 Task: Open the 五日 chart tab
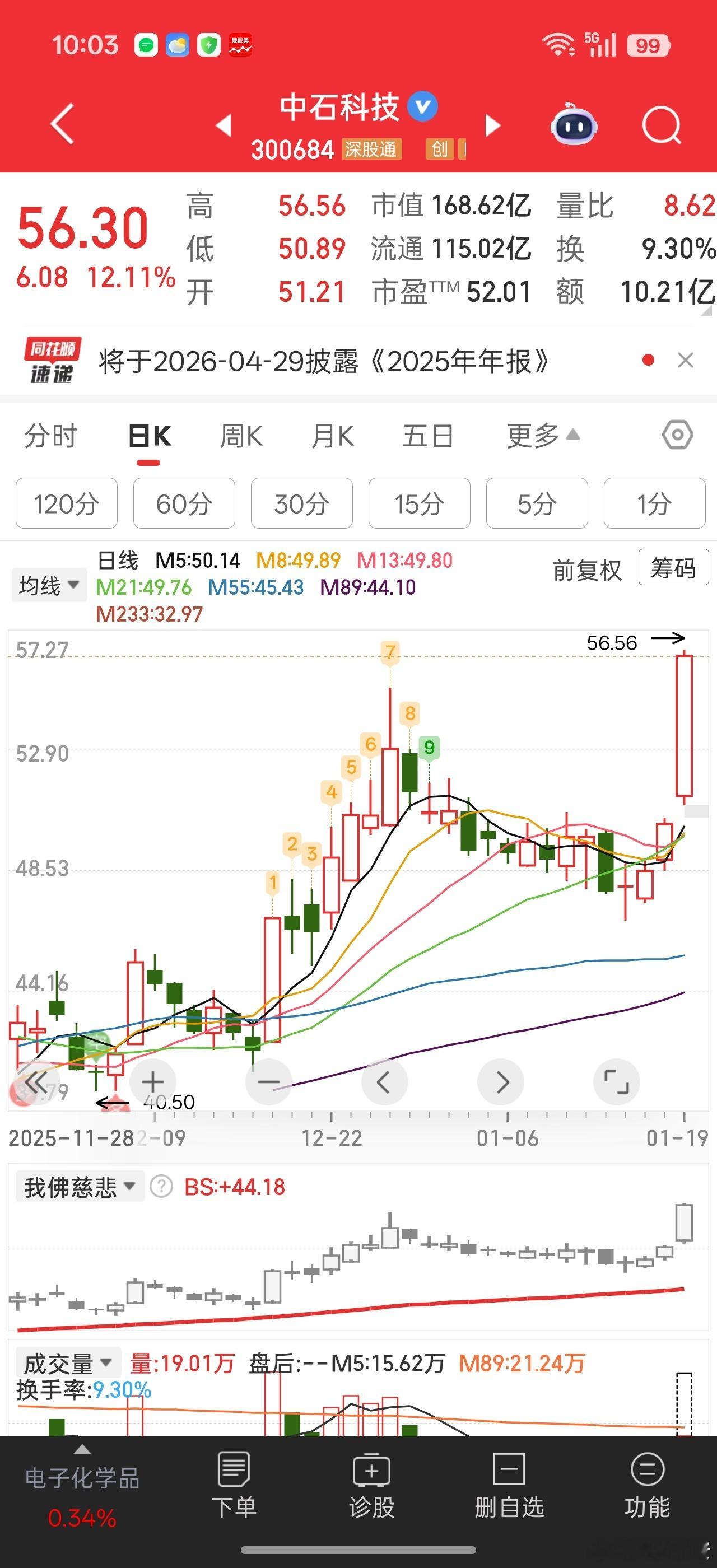coord(428,436)
